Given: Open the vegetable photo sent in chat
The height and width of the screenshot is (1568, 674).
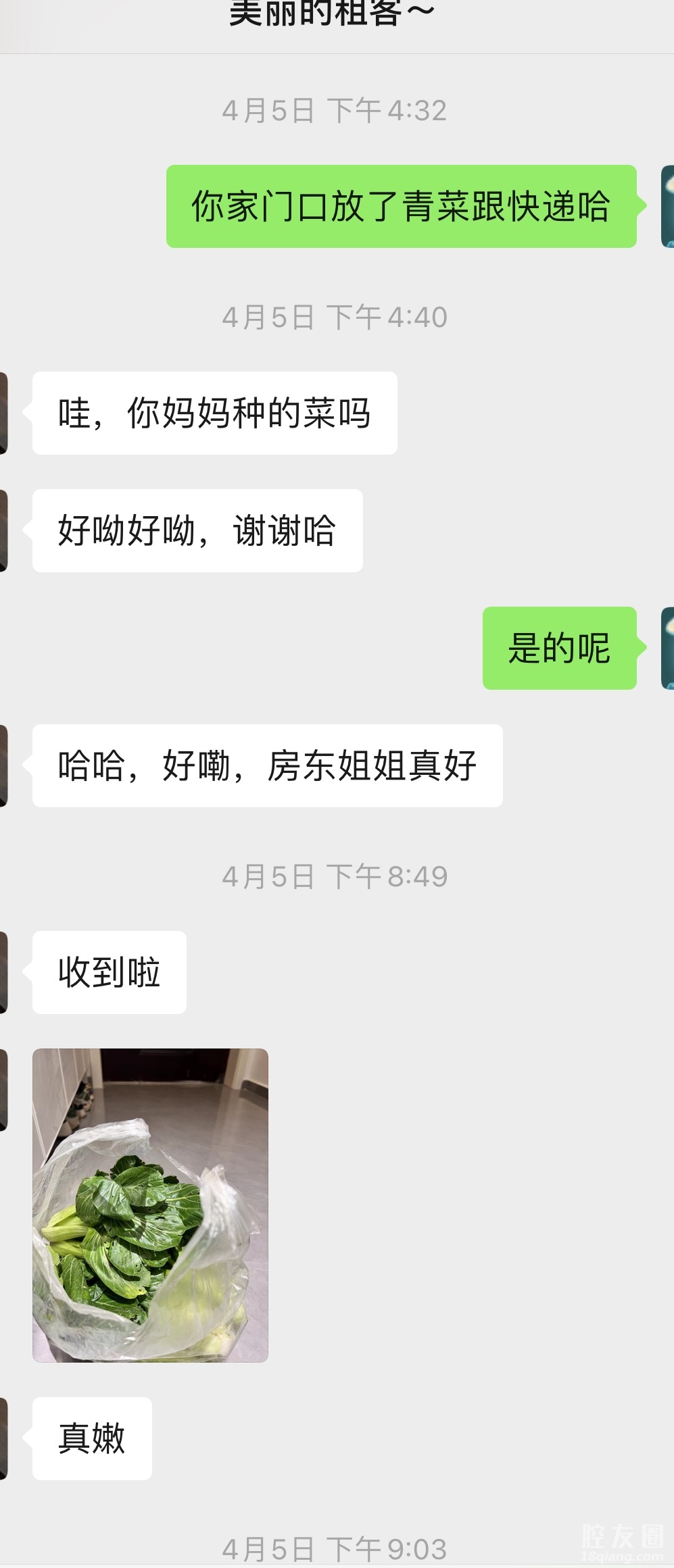Looking at the screenshot, I should tap(150, 1205).
